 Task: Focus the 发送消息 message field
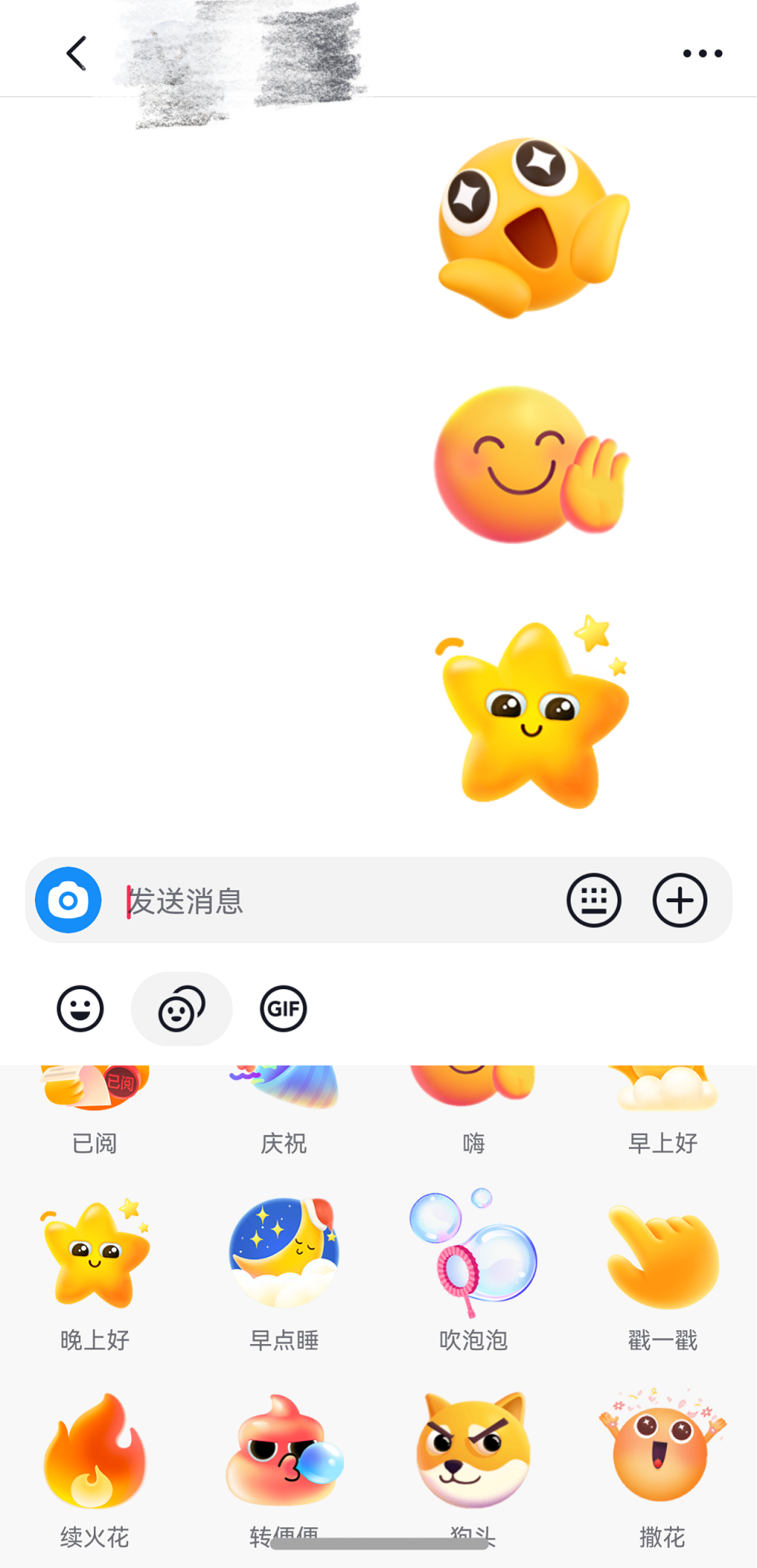coord(333,901)
